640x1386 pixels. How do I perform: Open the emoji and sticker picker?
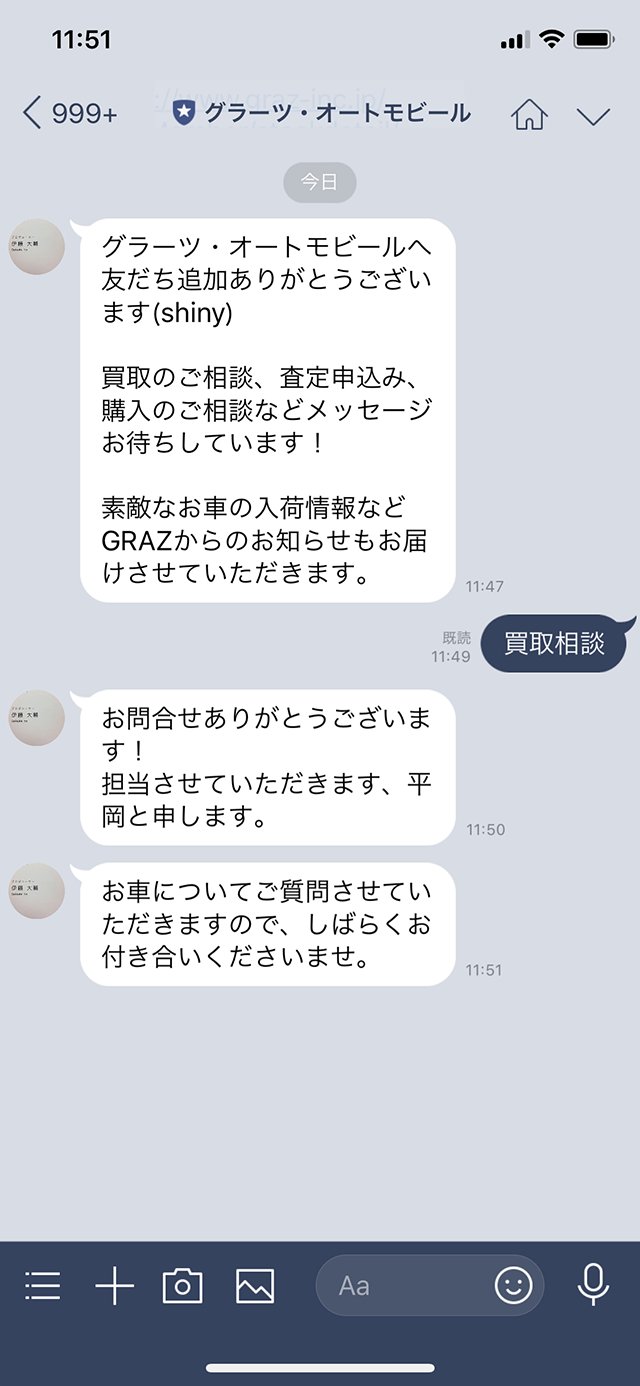pyautogui.click(x=514, y=1286)
